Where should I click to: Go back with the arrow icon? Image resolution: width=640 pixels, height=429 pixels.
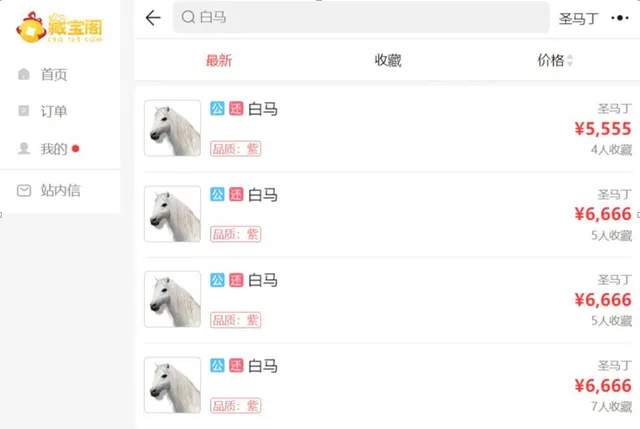pyautogui.click(x=152, y=18)
